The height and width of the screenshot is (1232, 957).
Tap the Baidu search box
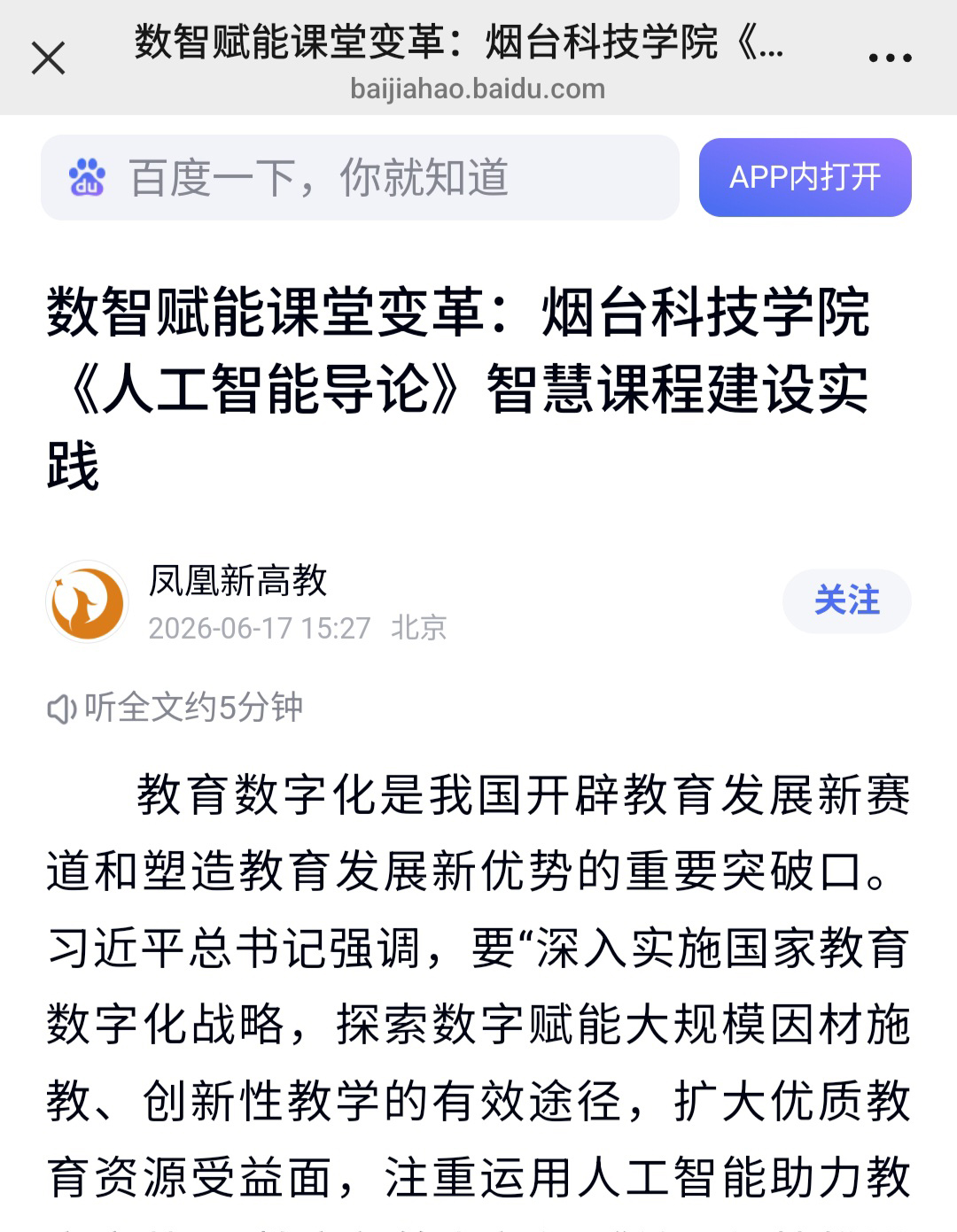tap(360, 177)
